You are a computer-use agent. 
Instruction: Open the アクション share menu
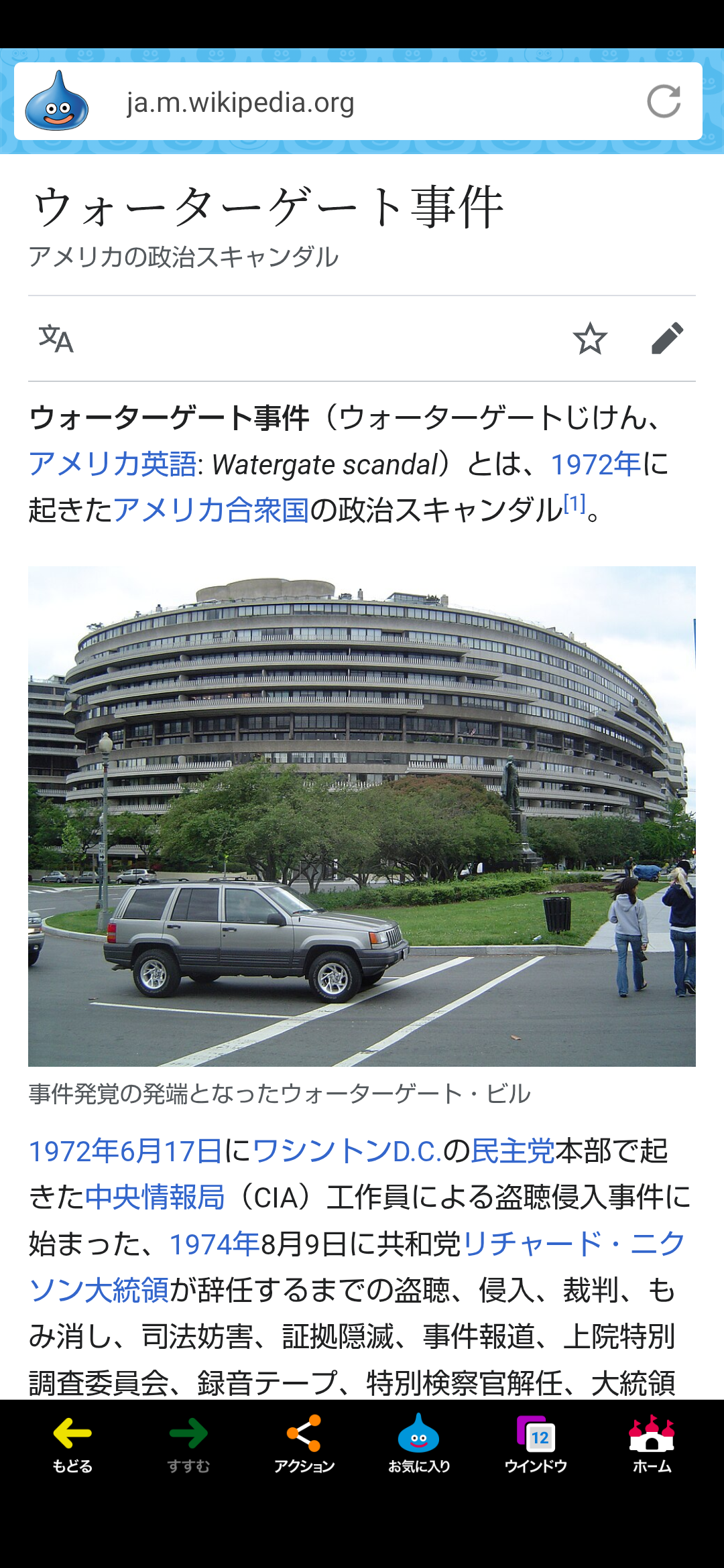tap(304, 1445)
